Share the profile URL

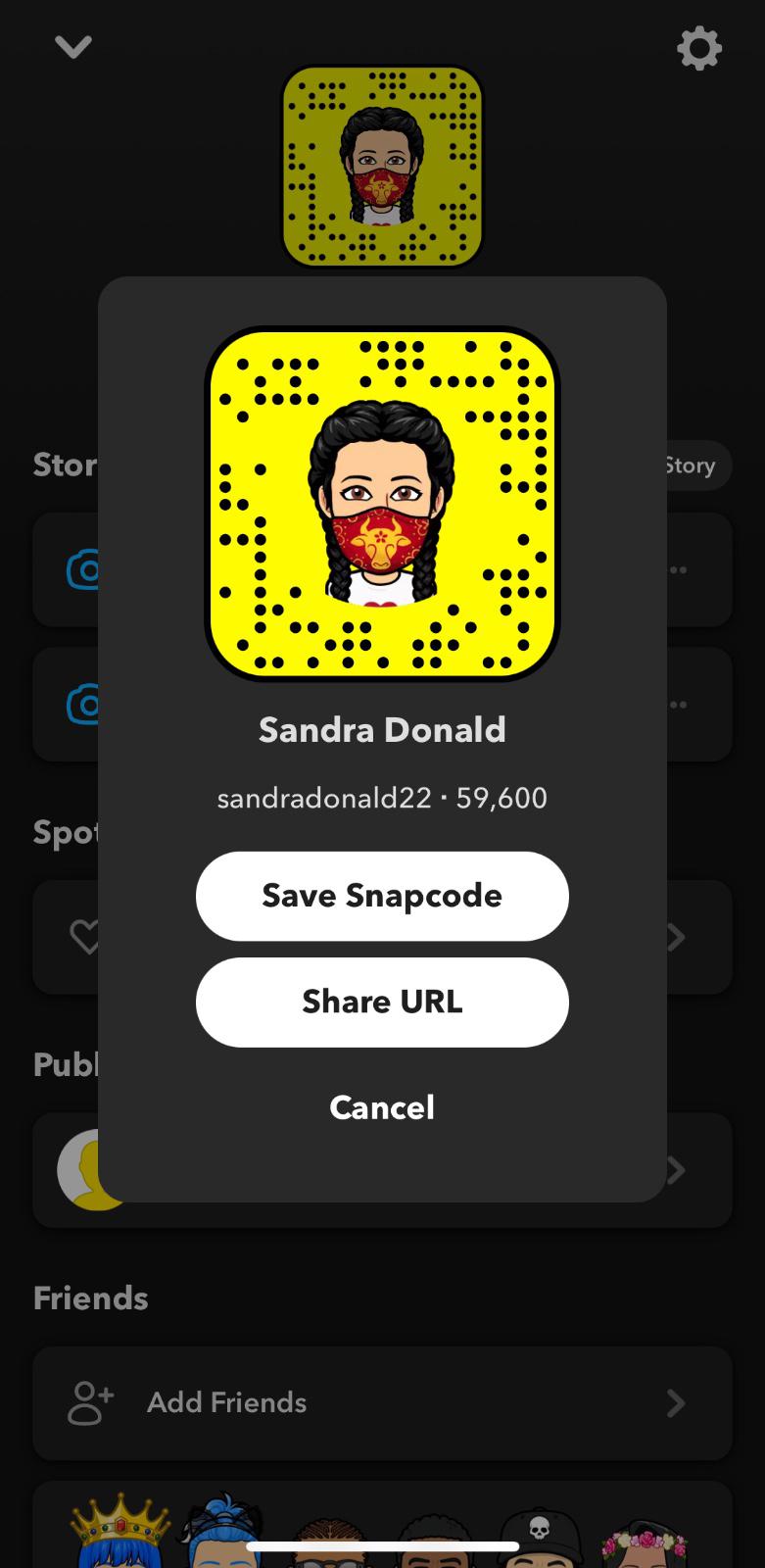click(x=382, y=1002)
